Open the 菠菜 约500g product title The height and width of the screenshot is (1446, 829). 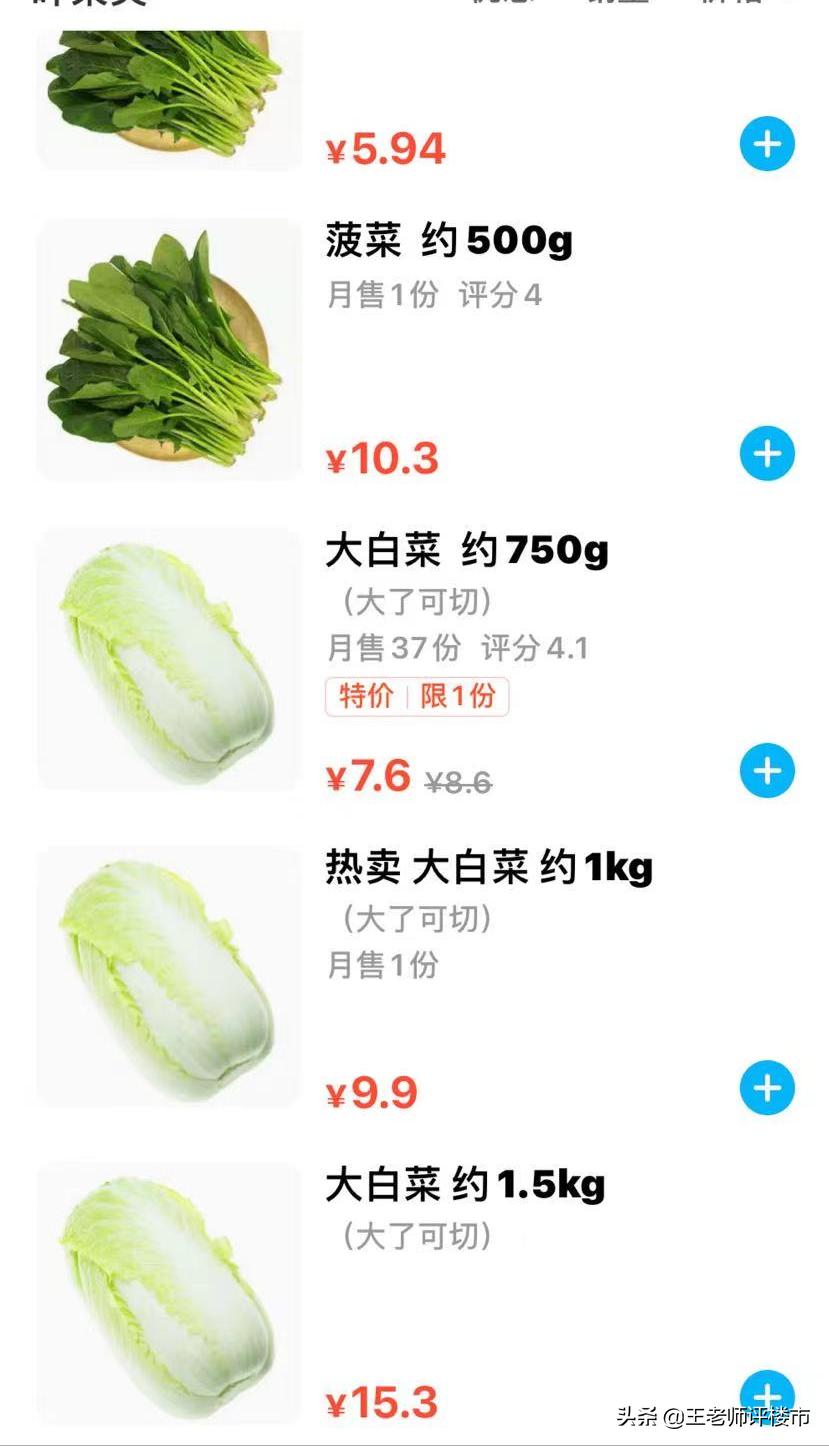[448, 242]
